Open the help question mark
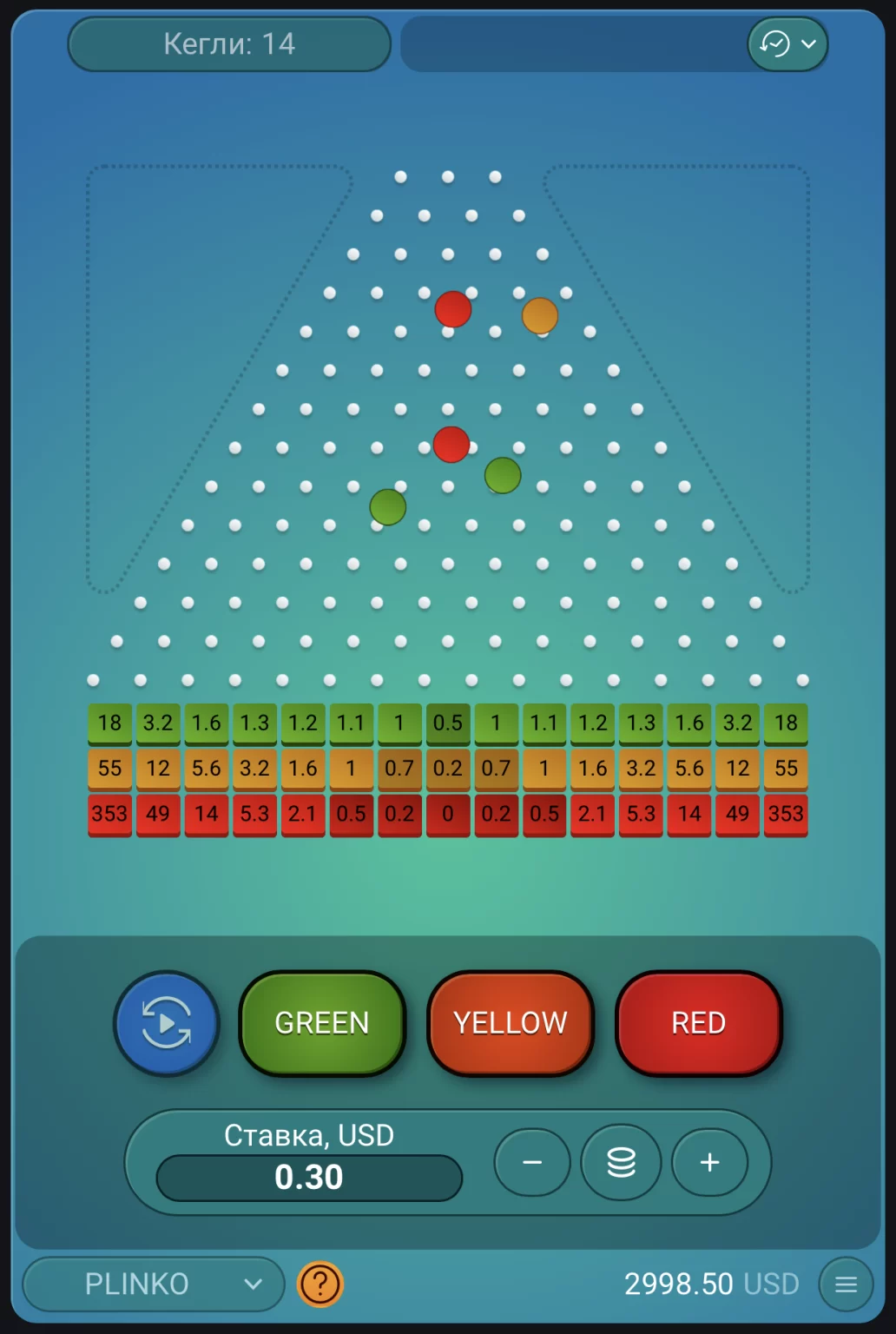The height and width of the screenshot is (1334, 896). point(320,1284)
